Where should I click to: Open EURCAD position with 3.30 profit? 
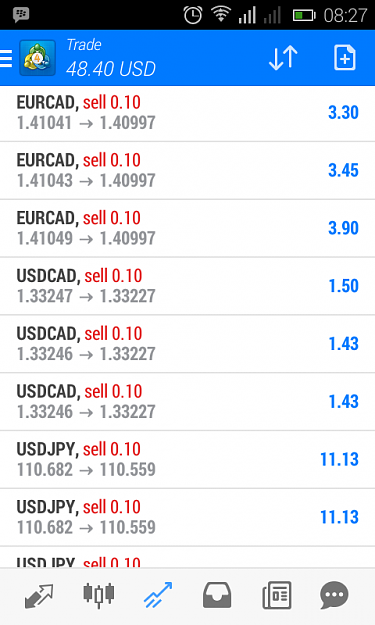(x=187, y=113)
